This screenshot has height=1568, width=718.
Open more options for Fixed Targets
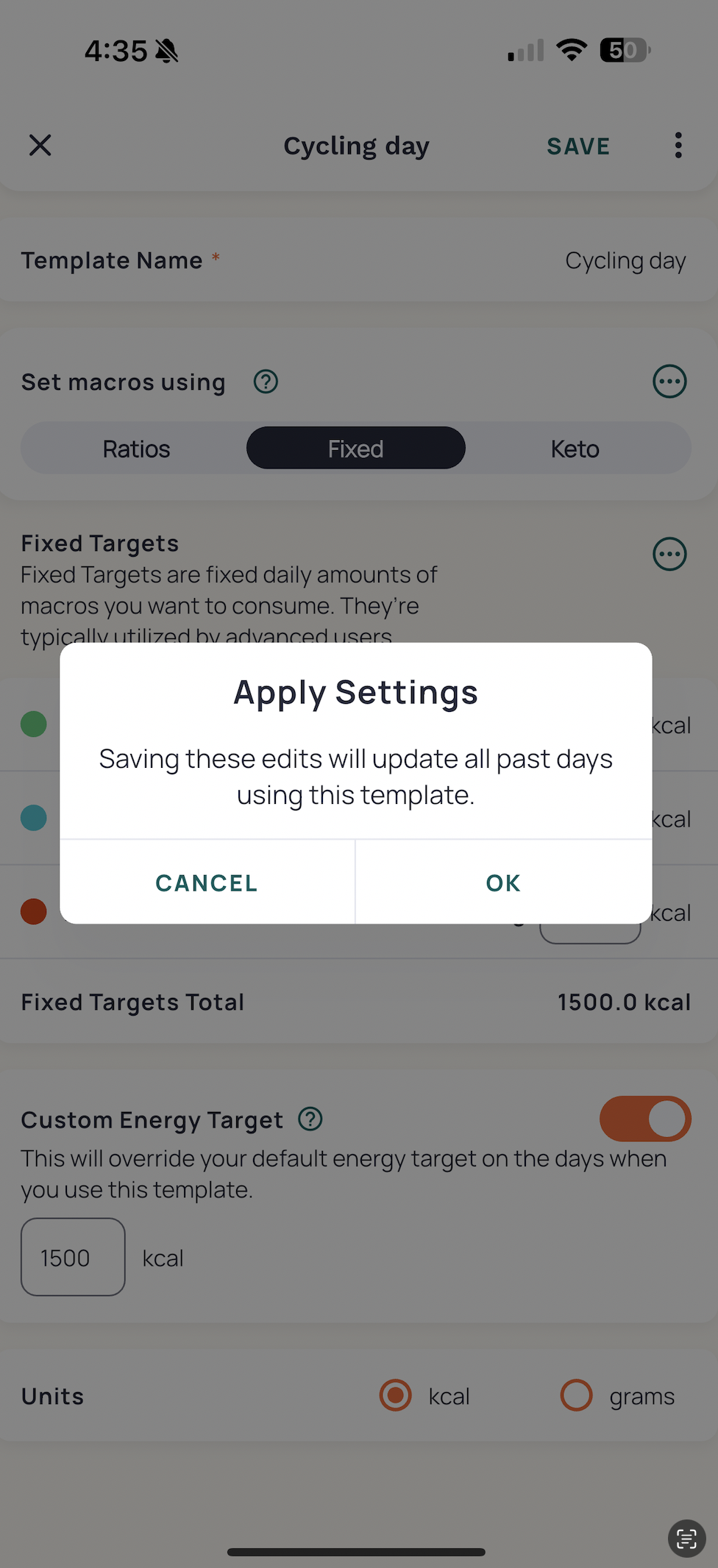click(669, 555)
